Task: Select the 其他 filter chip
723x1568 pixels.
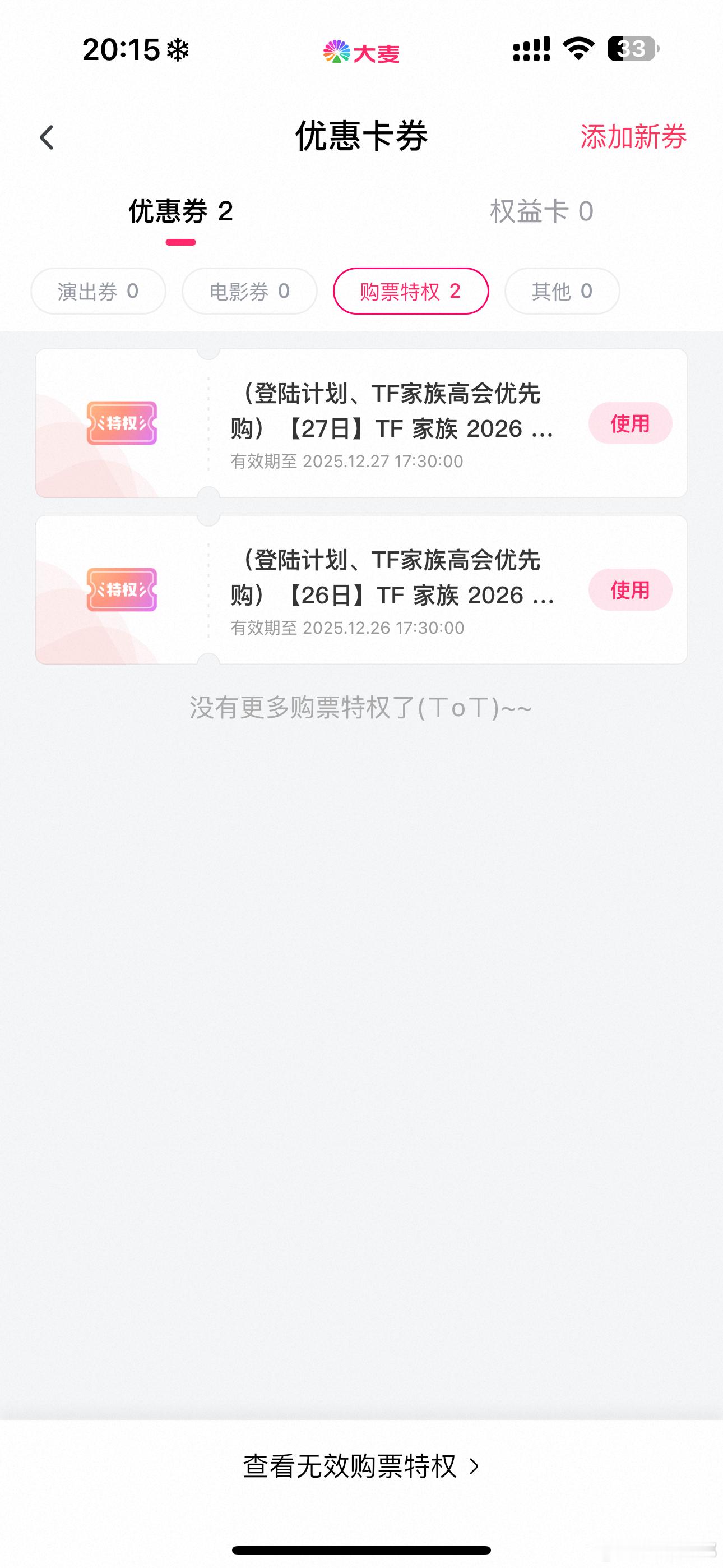Action: (560, 291)
